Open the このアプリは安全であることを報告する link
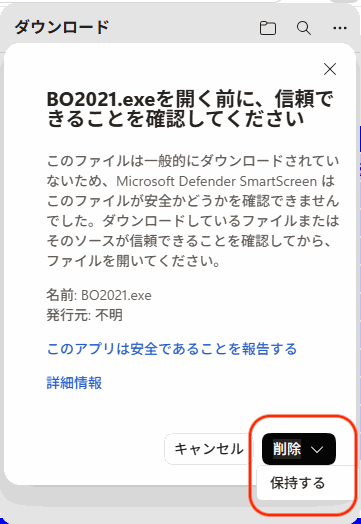 click(172, 349)
